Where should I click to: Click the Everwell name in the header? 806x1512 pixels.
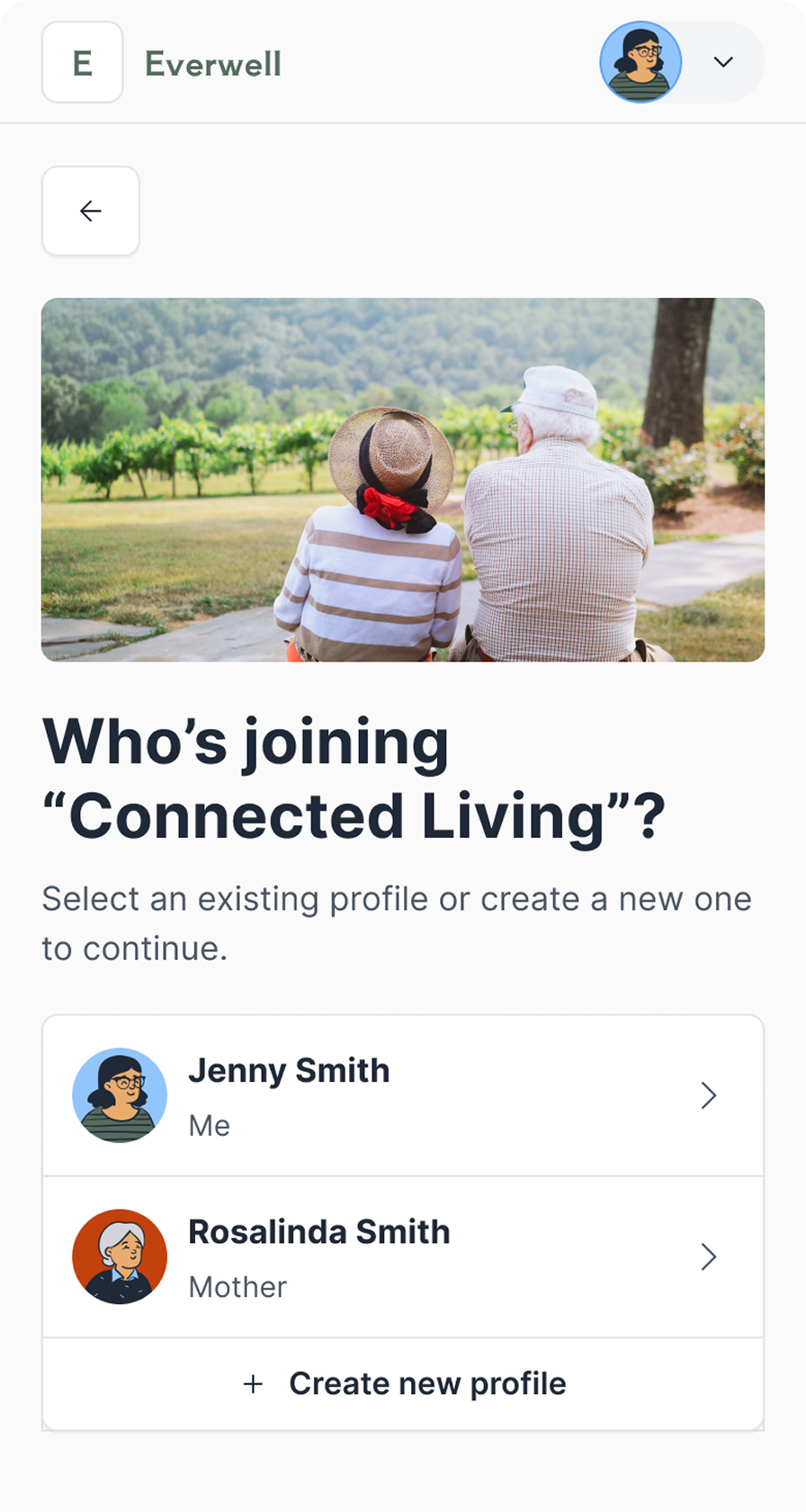[211, 63]
